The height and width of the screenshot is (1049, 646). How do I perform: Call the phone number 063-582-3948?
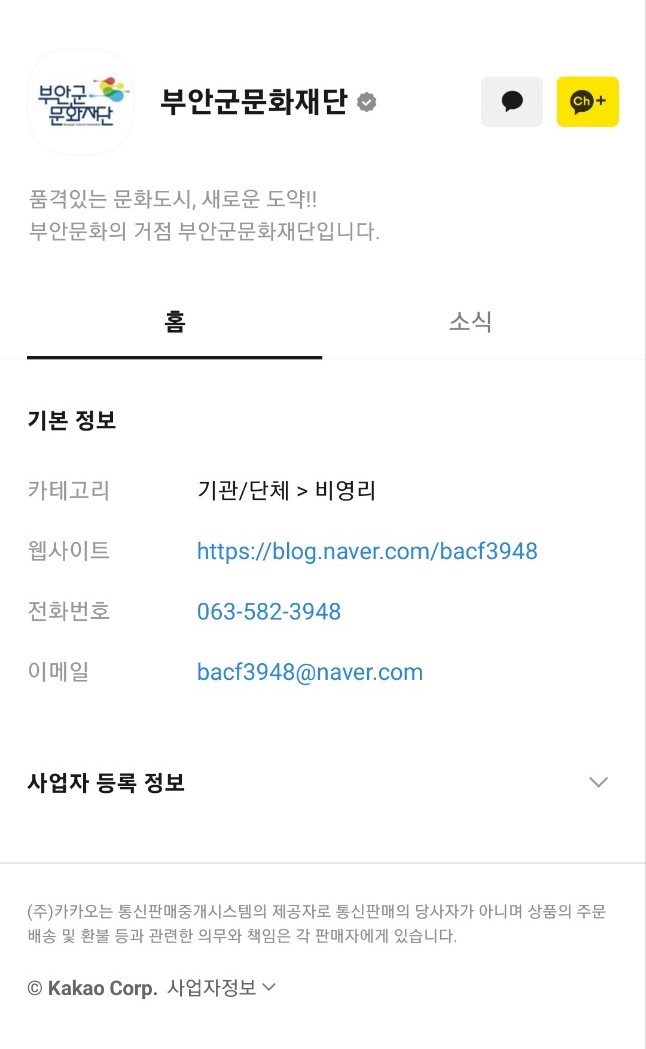269,612
